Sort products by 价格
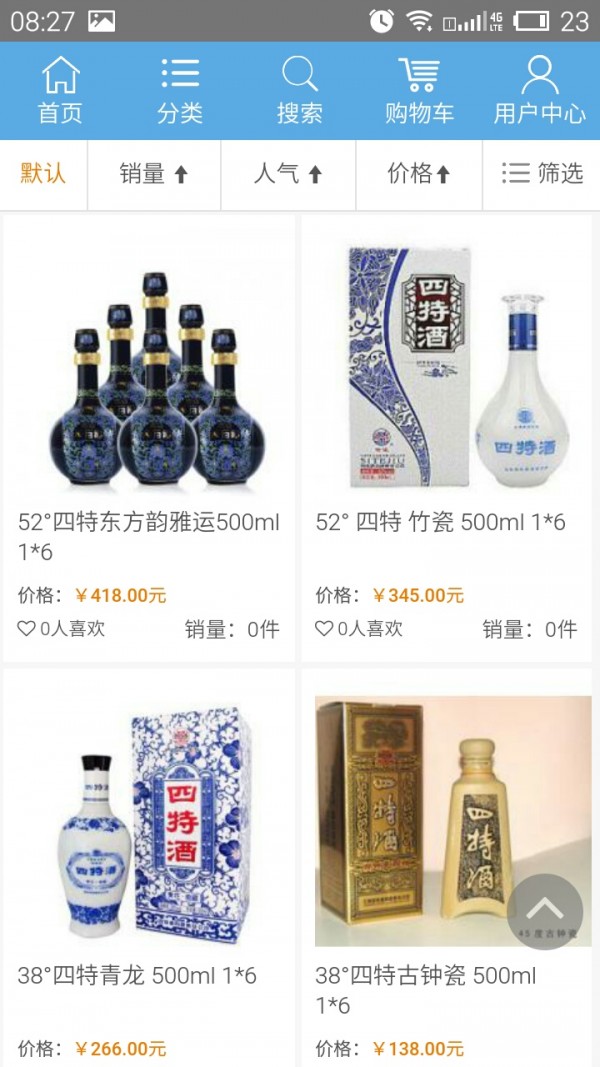The height and width of the screenshot is (1067, 600). coord(419,174)
